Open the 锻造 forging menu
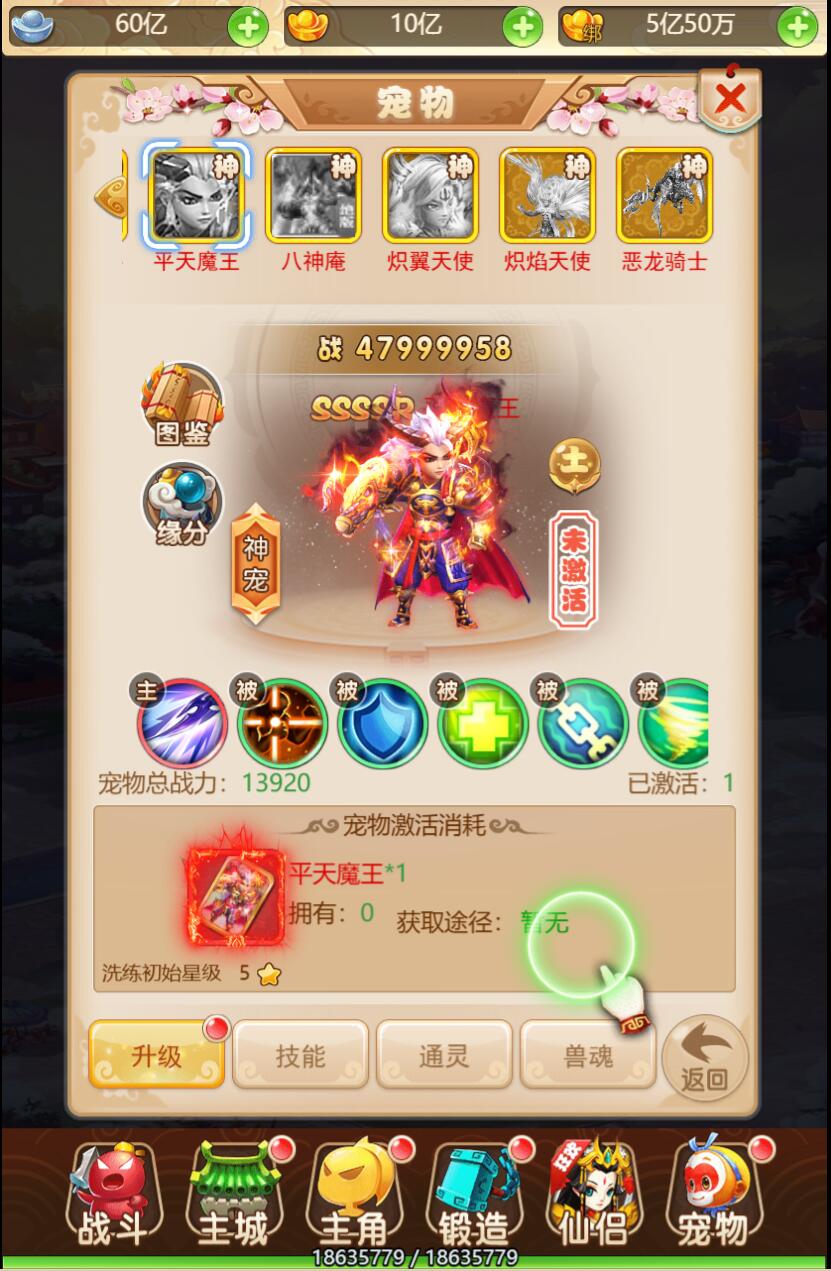This screenshot has width=831, height=1271. [x=472, y=1197]
